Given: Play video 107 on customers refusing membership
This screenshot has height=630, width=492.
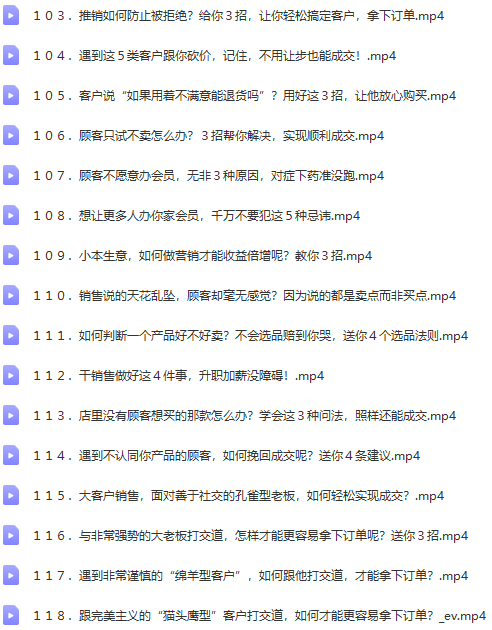Looking at the screenshot, I should [x=208, y=176].
